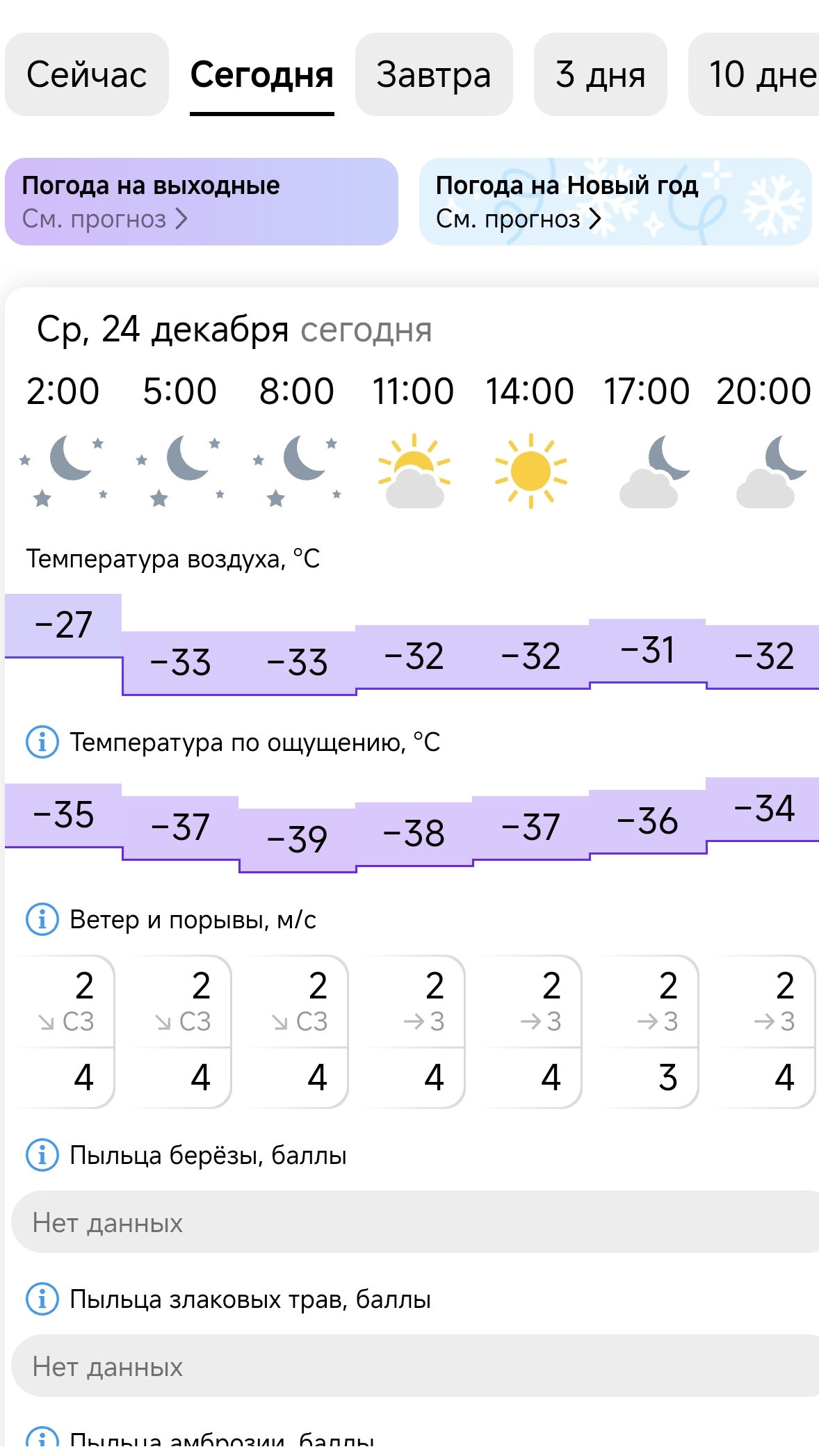Select the Сегодня tab
This screenshot has height=1456, width=819.
(x=262, y=74)
